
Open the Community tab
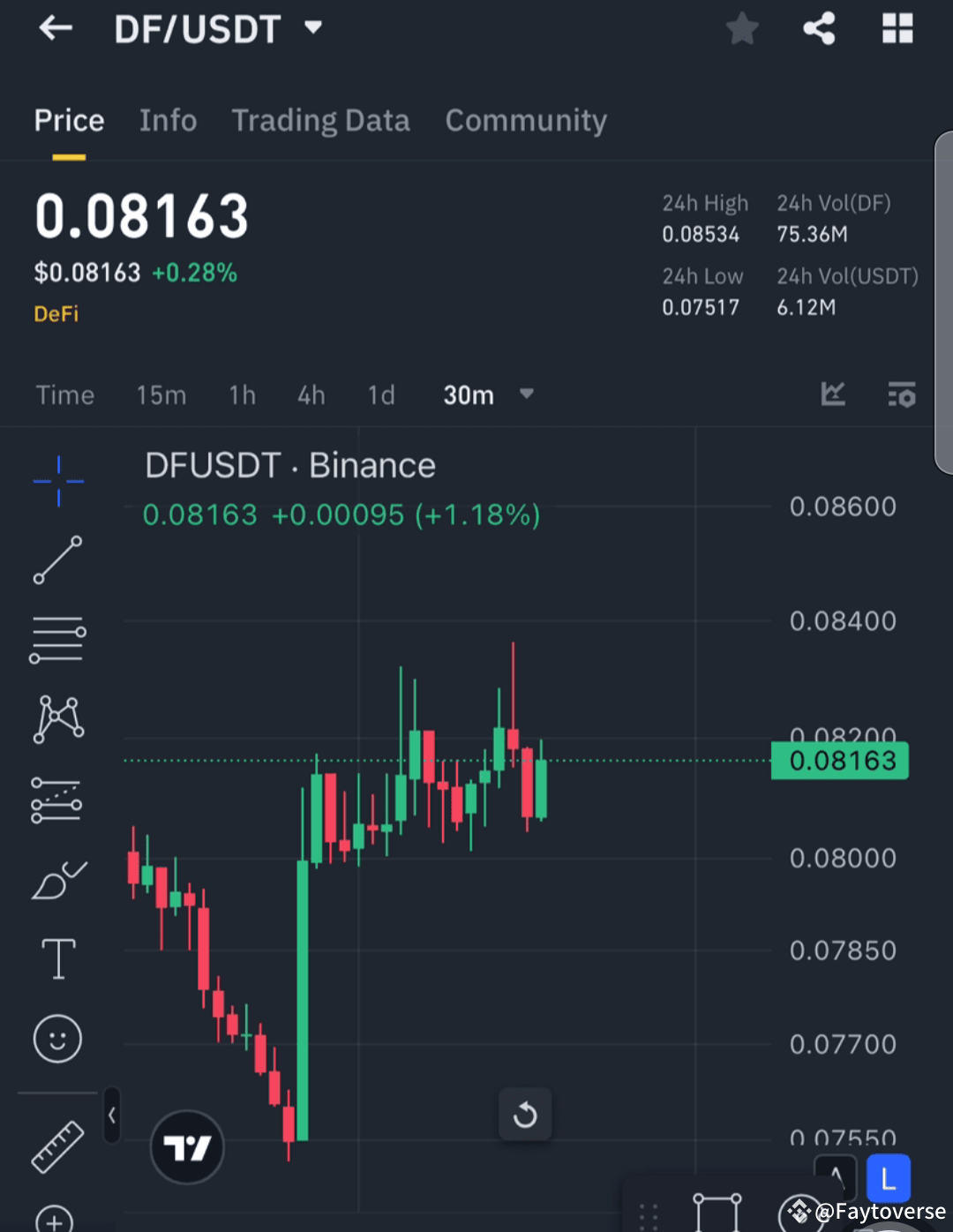pyautogui.click(x=526, y=121)
